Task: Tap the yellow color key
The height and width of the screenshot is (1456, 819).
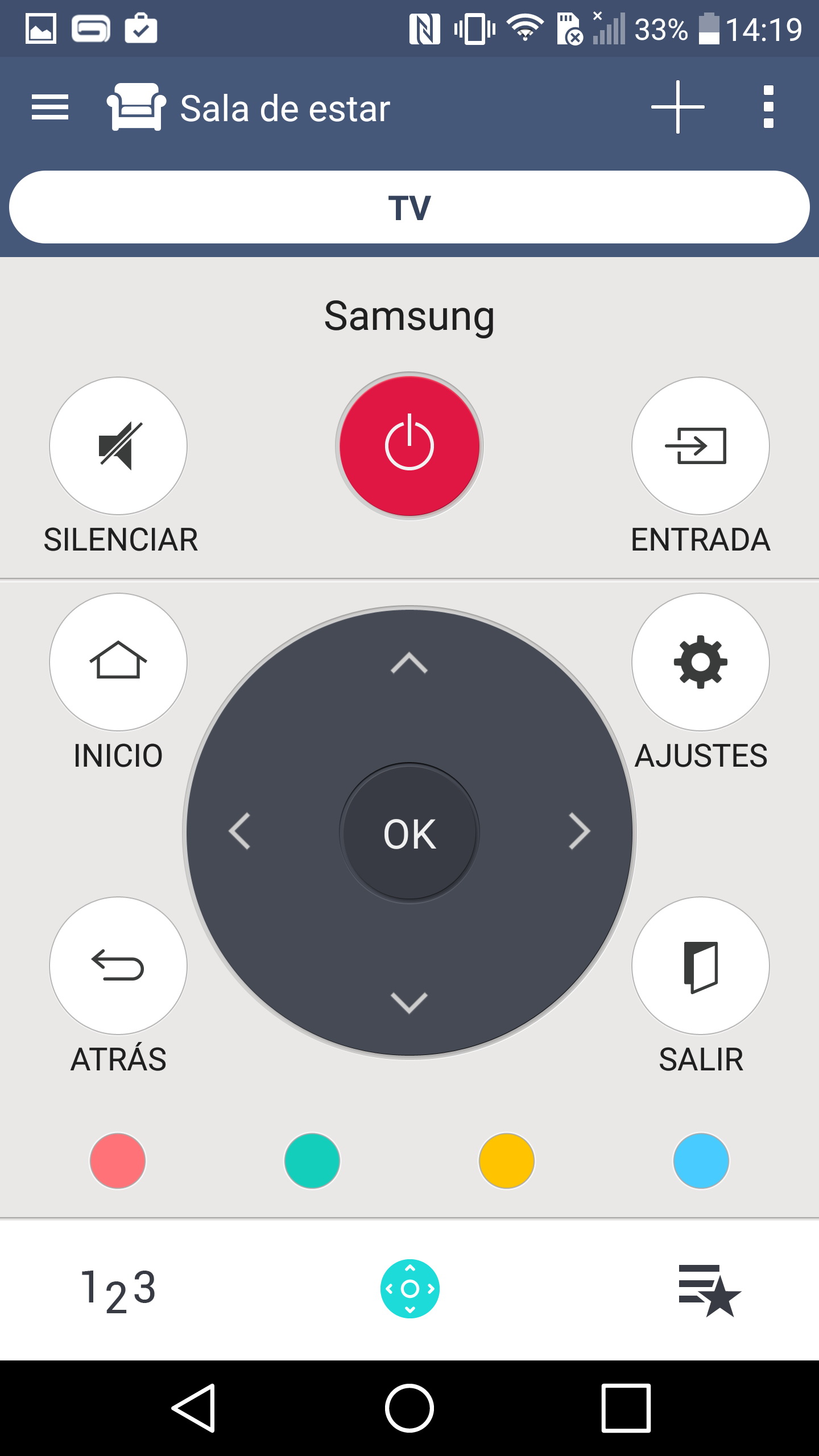Action: pos(506,1161)
